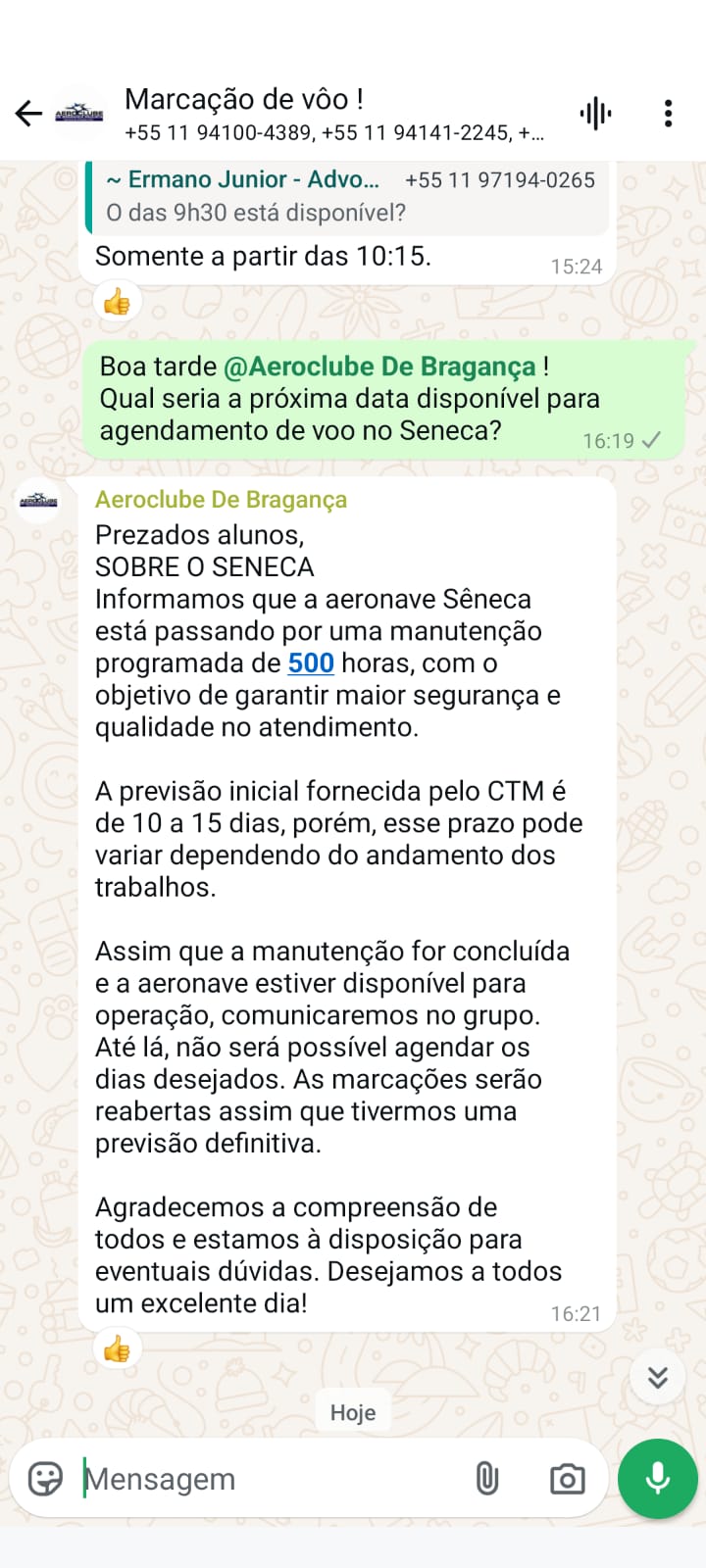Image resolution: width=706 pixels, height=1568 pixels.
Task: Open Aeroclube De Bragança sender avatar
Action: 38,501
